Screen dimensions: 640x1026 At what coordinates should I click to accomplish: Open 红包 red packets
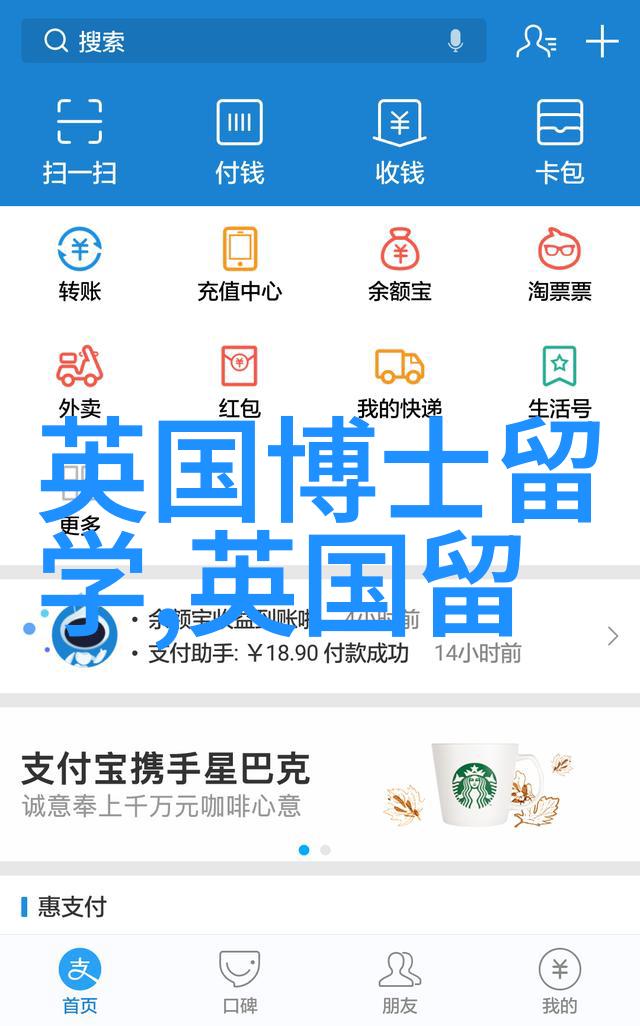pos(240,382)
